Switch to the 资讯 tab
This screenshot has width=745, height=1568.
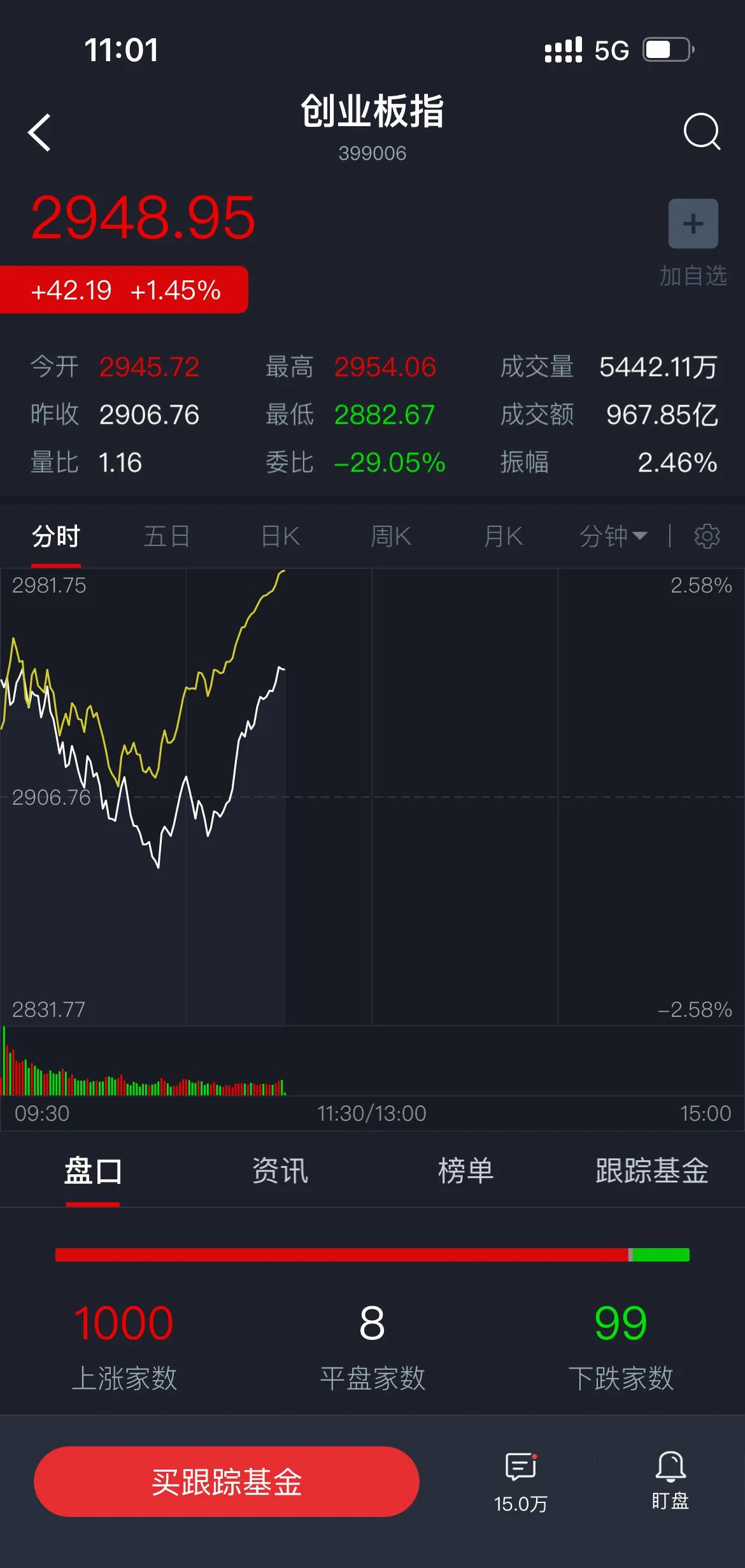[280, 1170]
